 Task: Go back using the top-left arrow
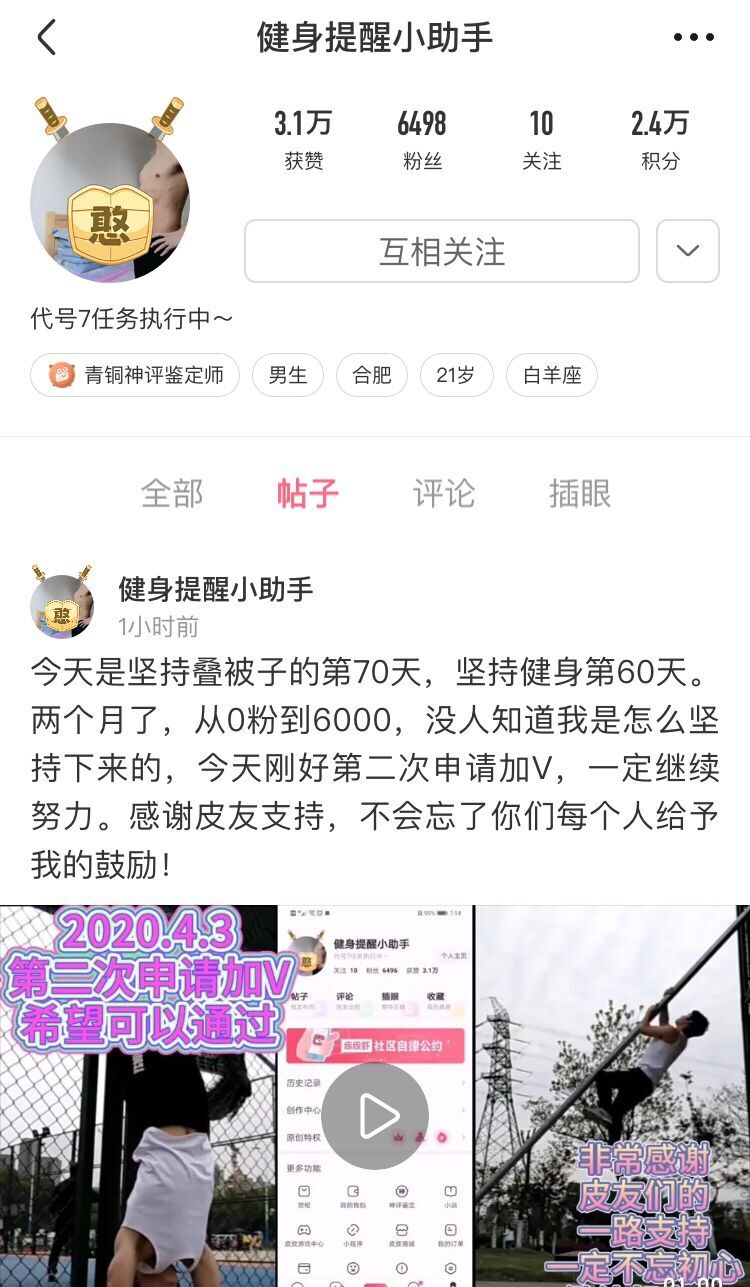tap(46, 38)
